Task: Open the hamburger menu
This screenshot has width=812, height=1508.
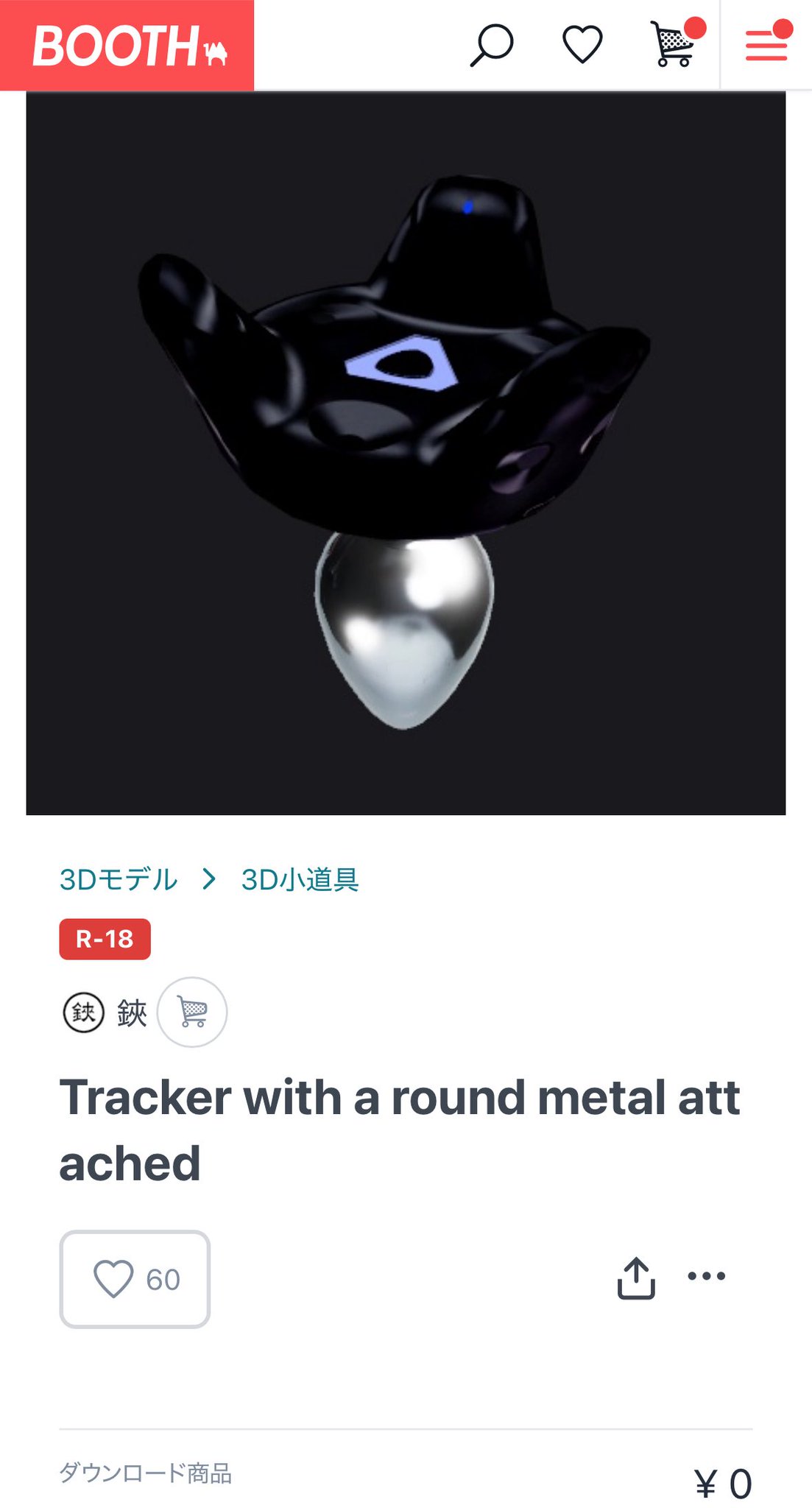Action: [x=766, y=46]
